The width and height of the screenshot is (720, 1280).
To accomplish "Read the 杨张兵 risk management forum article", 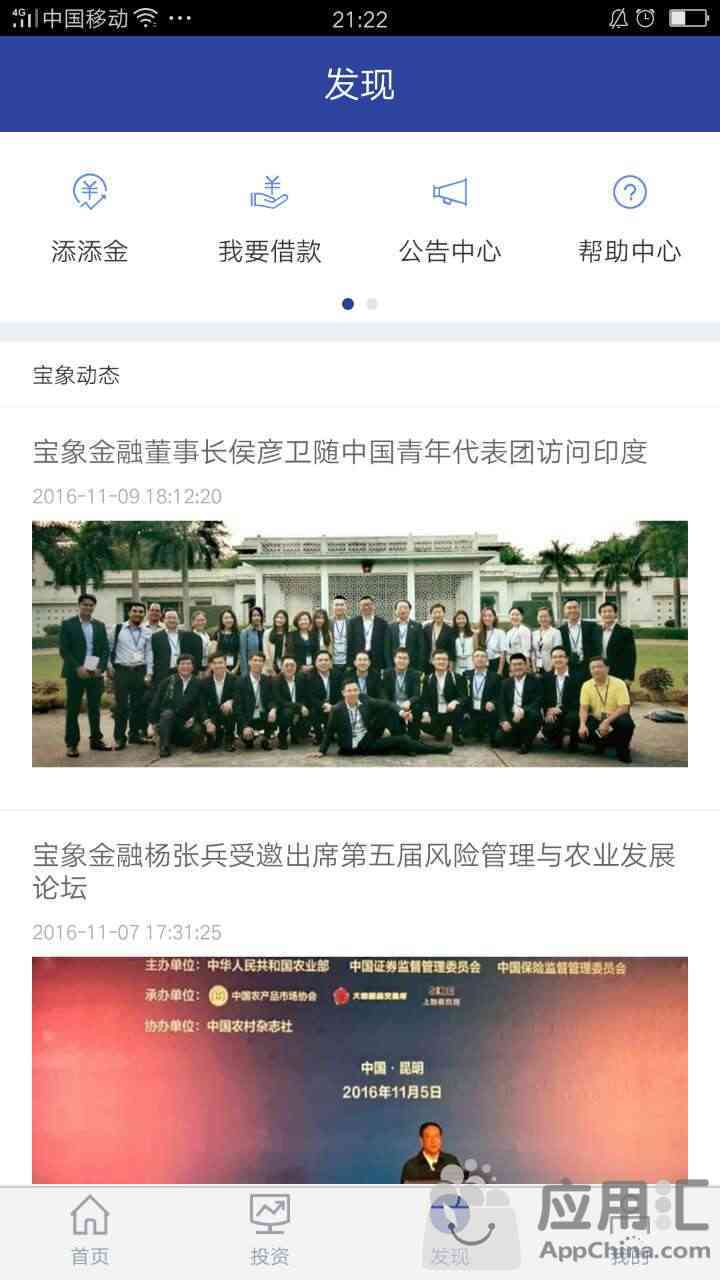I will [354, 871].
